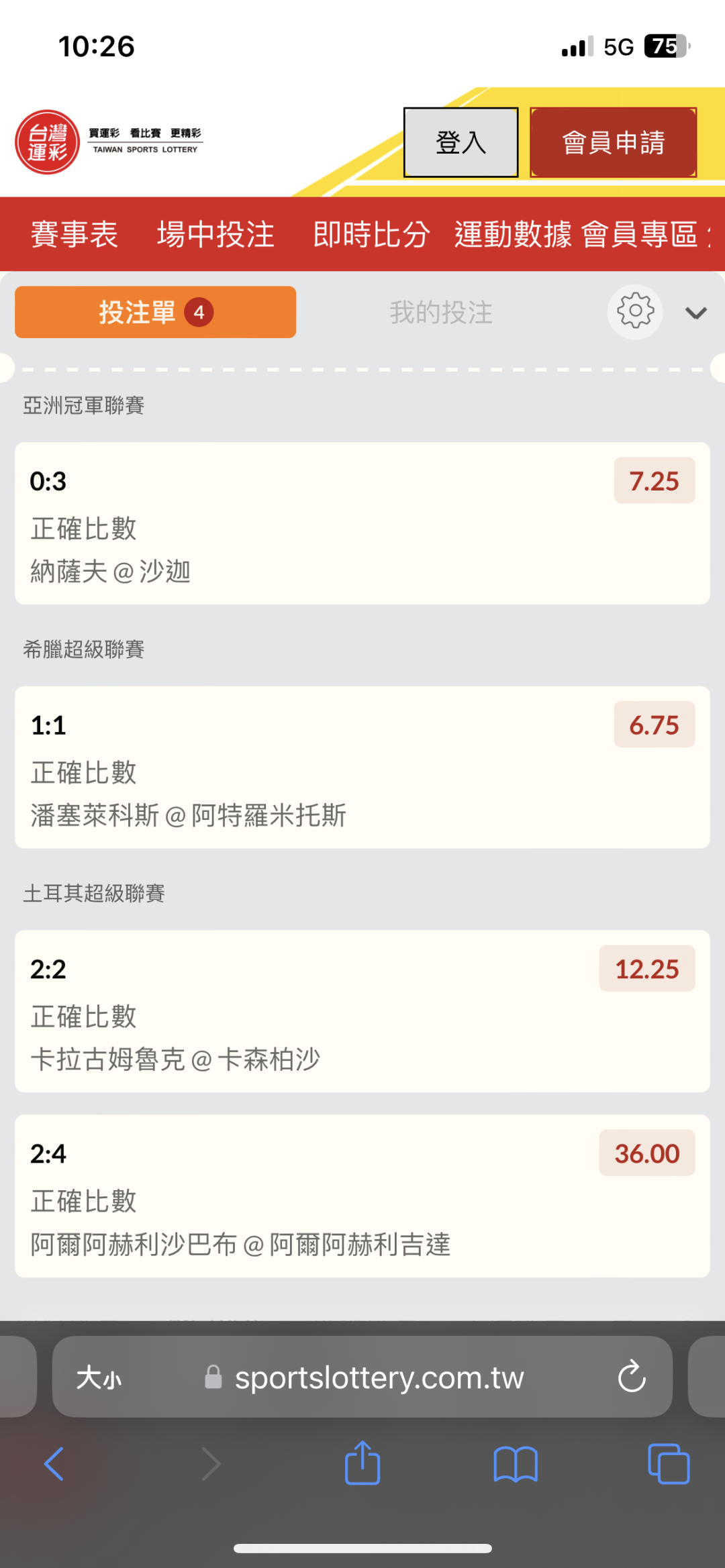Open bet slip settings gear
Viewport: 725px width, 1568px height.
[x=635, y=311]
